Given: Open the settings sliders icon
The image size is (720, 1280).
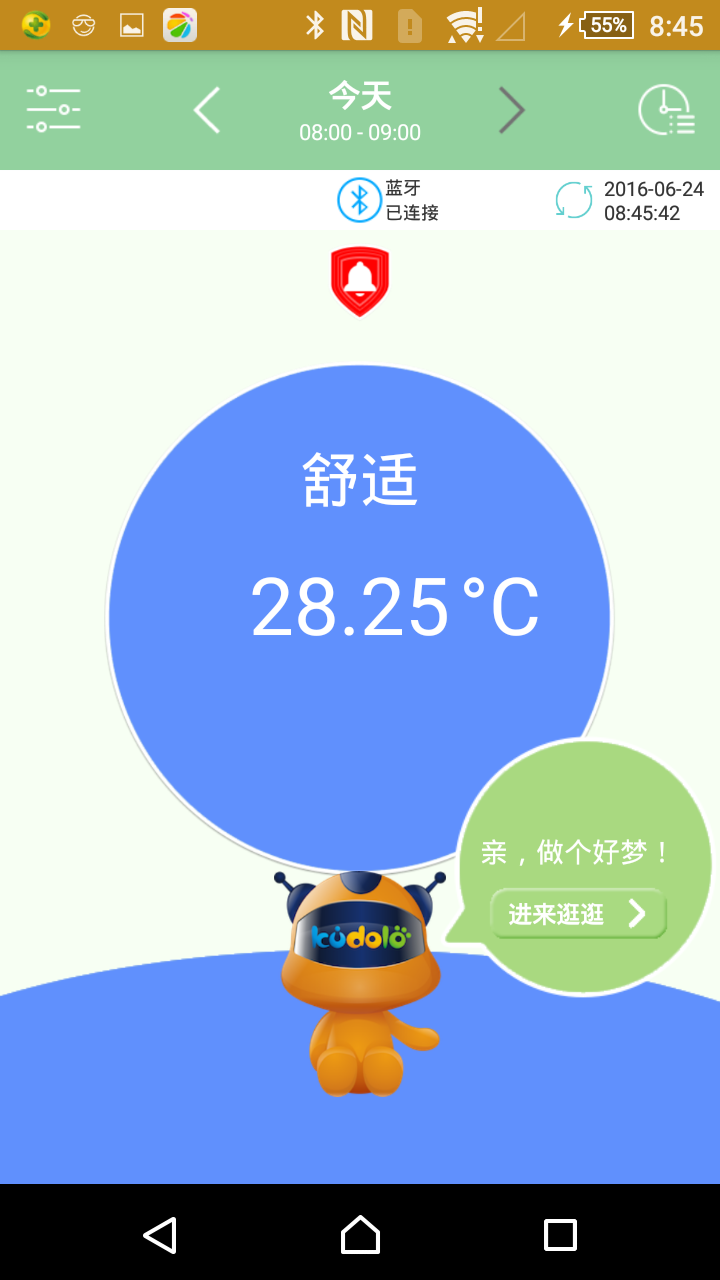Looking at the screenshot, I should click(x=53, y=110).
